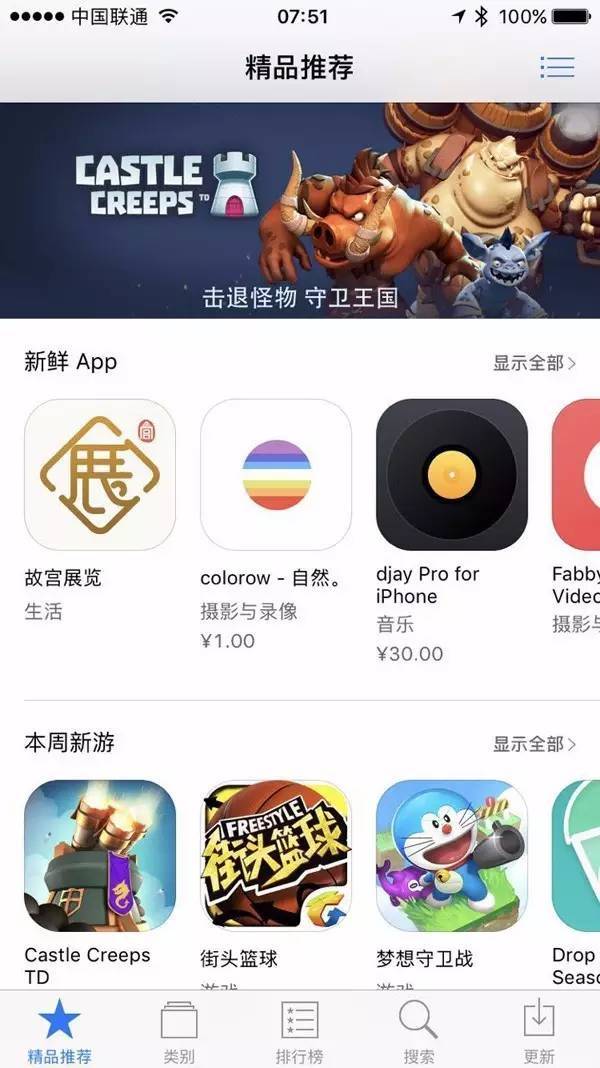Viewport: 600px width, 1068px height.
Task: Show all 新鲜 App items
Action: point(534,363)
